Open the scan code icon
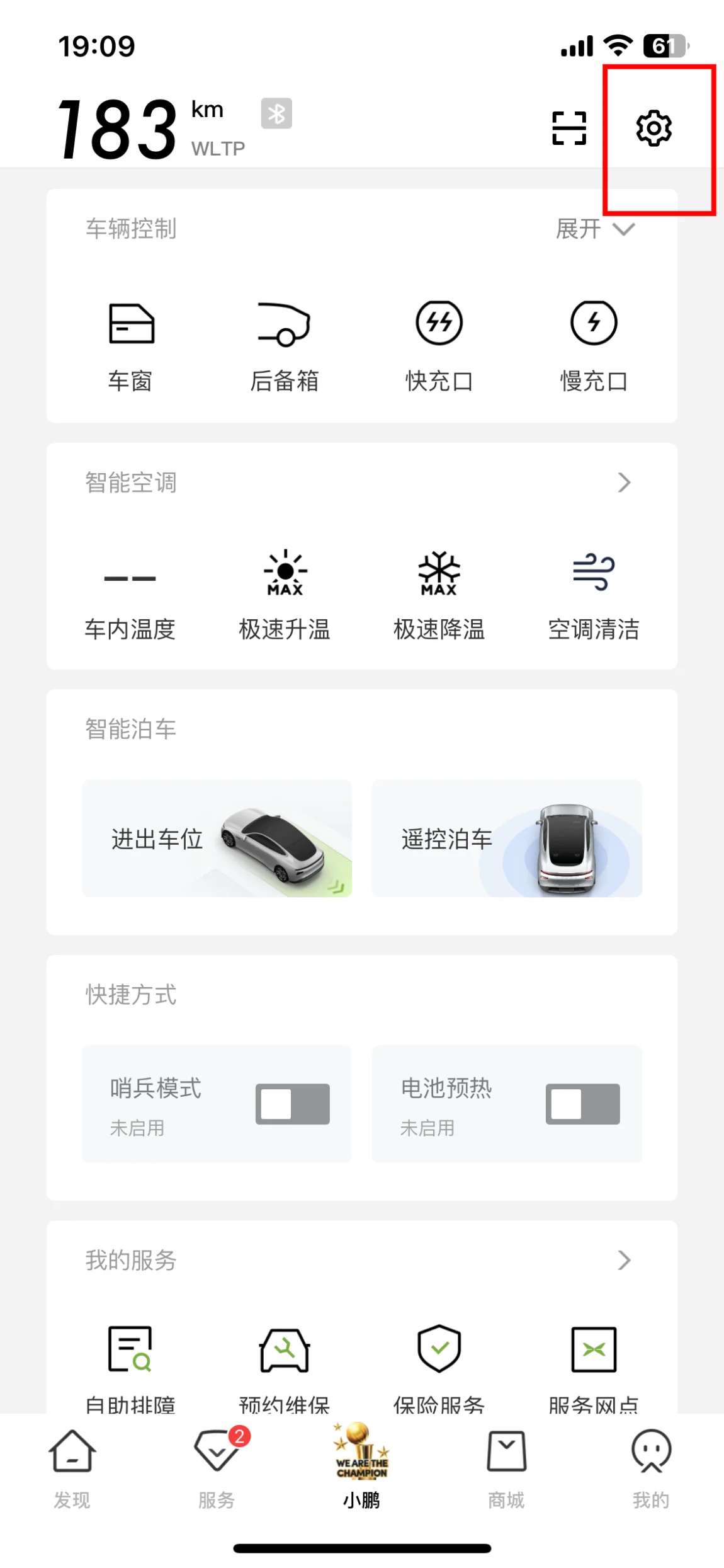The image size is (724, 1568). click(568, 129)
